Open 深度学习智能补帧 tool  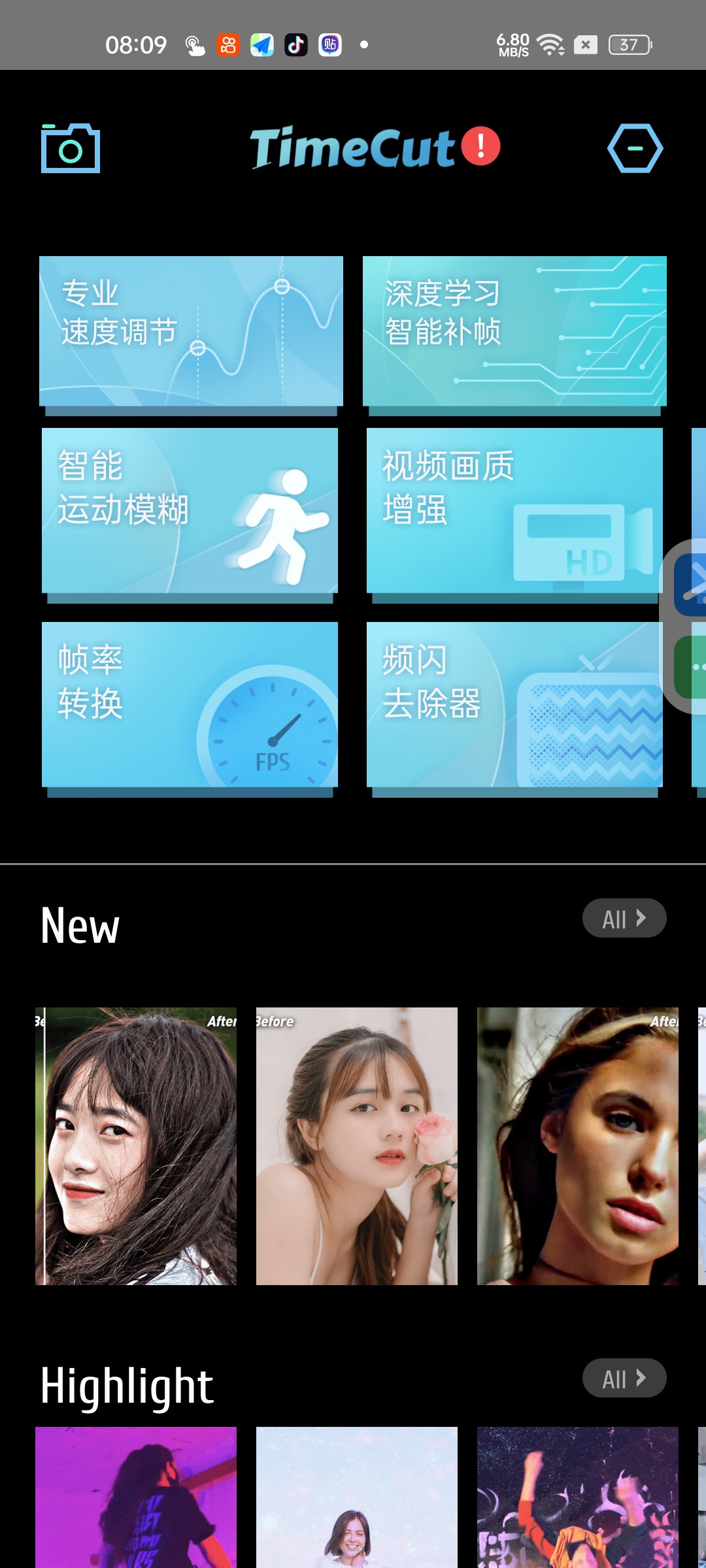514,331
